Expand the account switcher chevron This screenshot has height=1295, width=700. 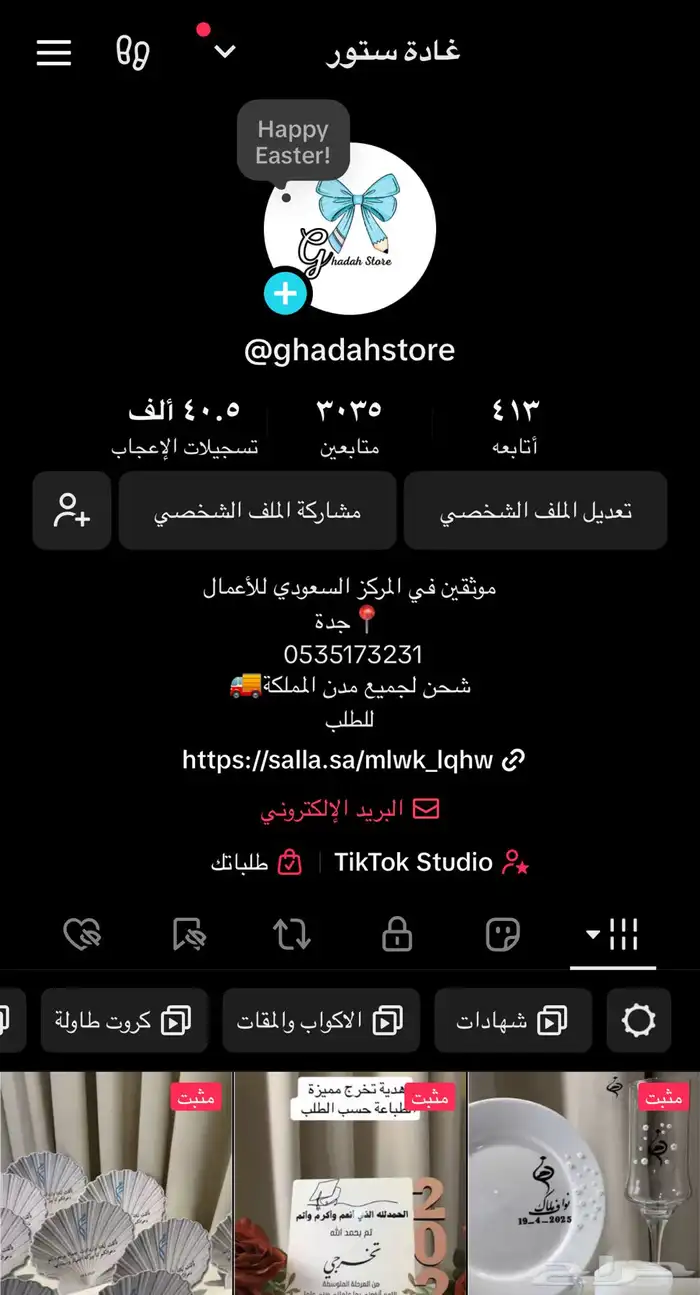(x=225, y=52)
